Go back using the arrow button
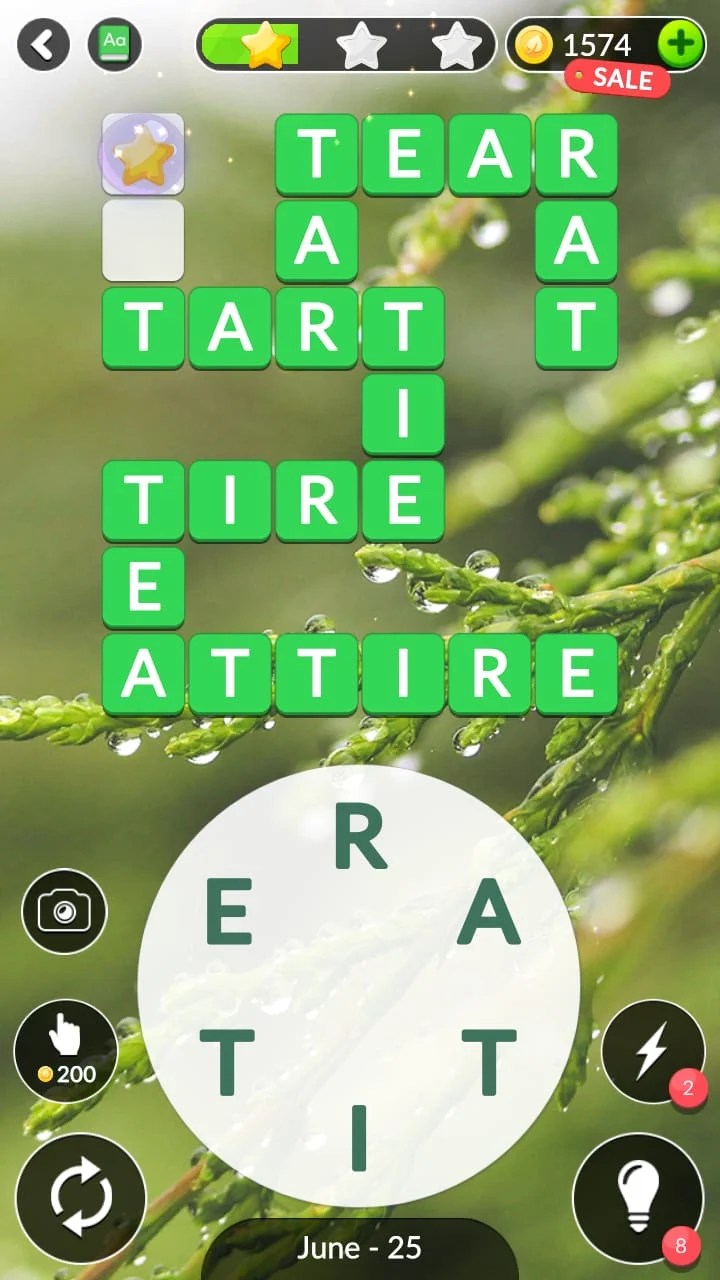 (x=43, y=45)
